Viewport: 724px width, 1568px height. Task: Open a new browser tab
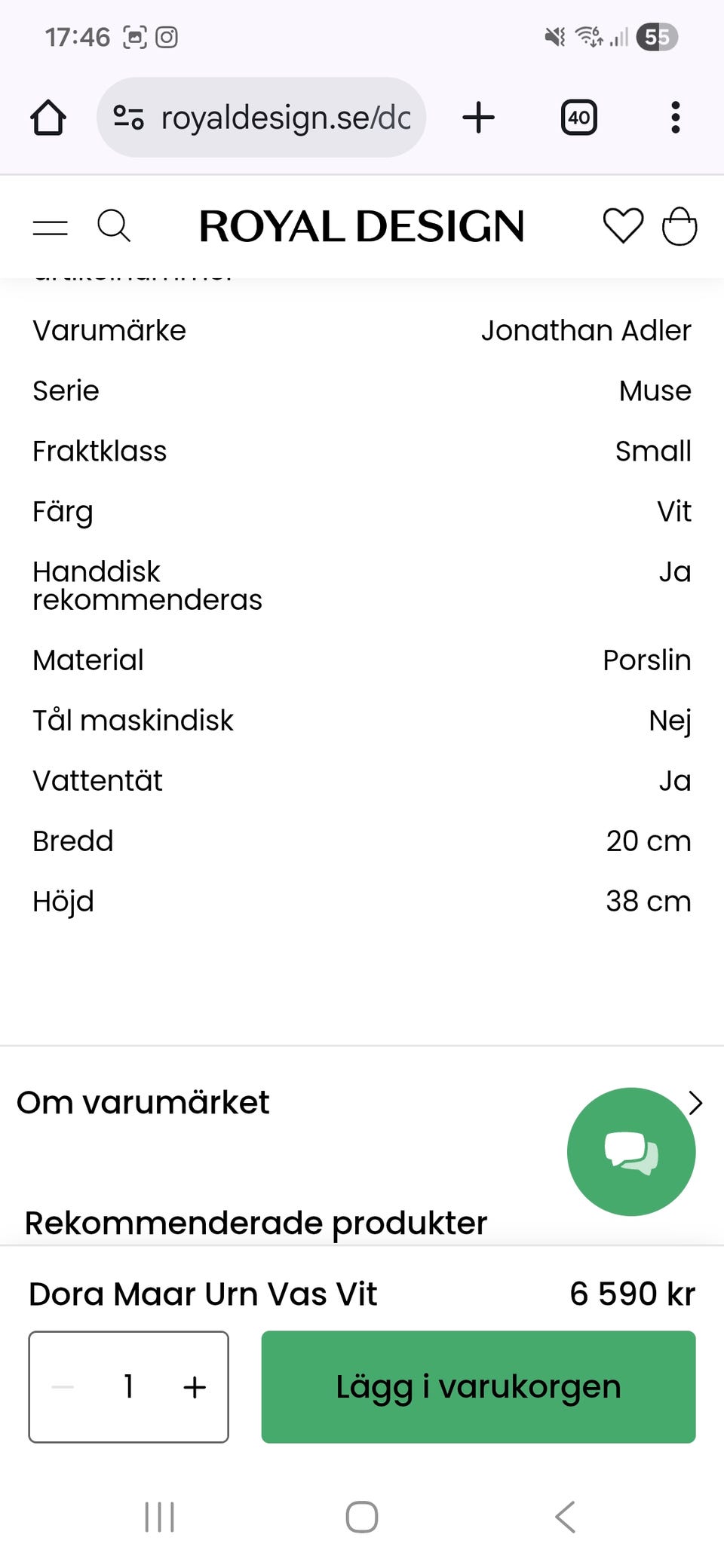tap(478, 118)
